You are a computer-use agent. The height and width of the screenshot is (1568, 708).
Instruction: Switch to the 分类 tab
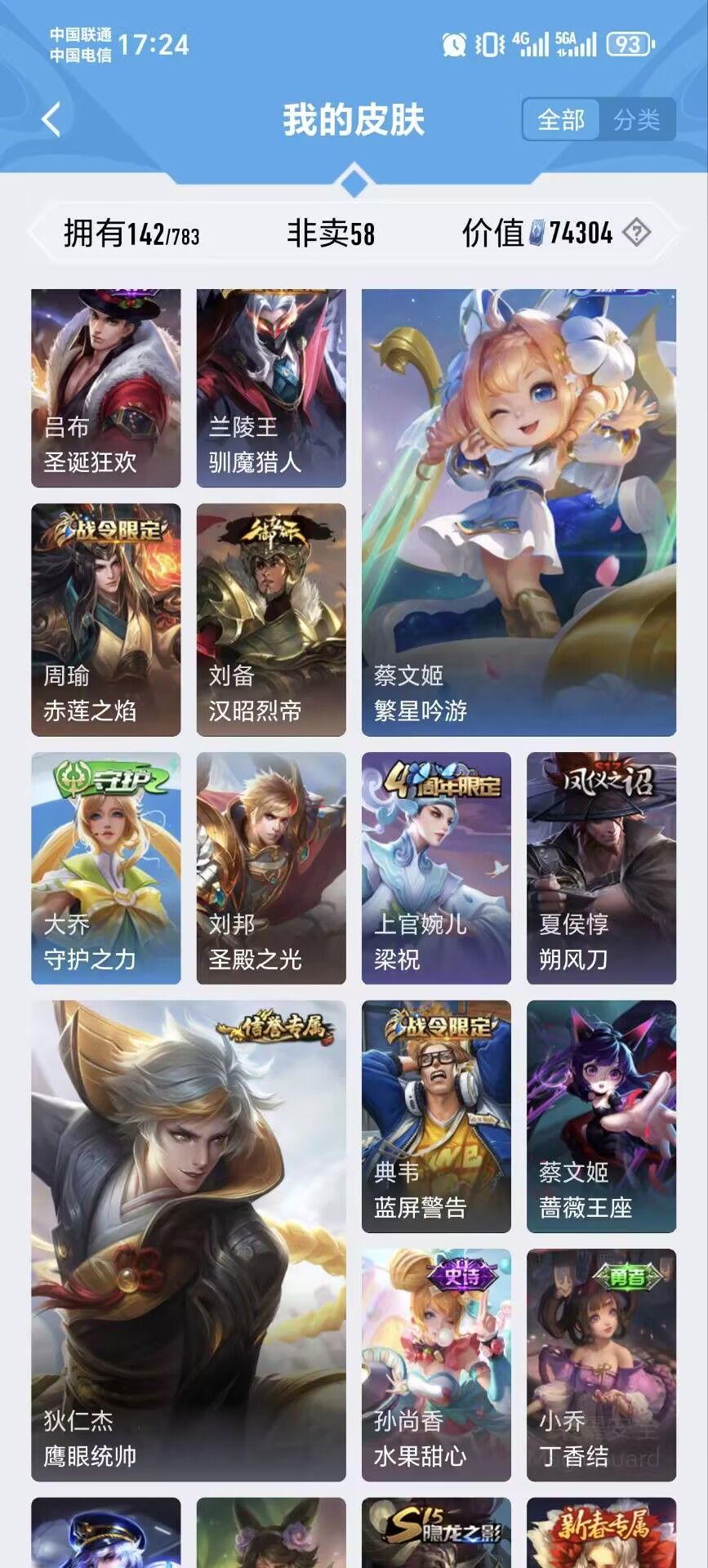[636, 120]
